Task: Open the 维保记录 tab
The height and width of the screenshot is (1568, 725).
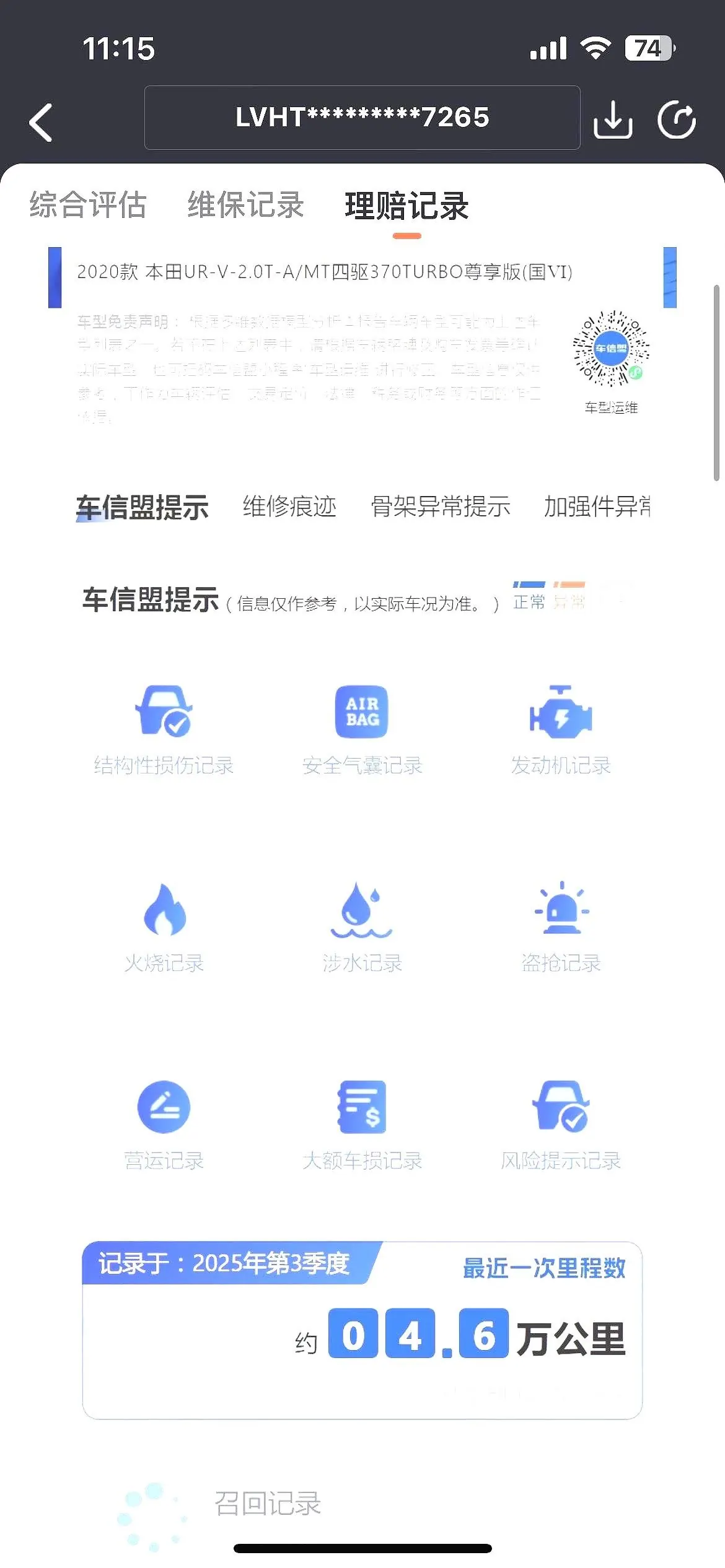Action: [246, 205]
